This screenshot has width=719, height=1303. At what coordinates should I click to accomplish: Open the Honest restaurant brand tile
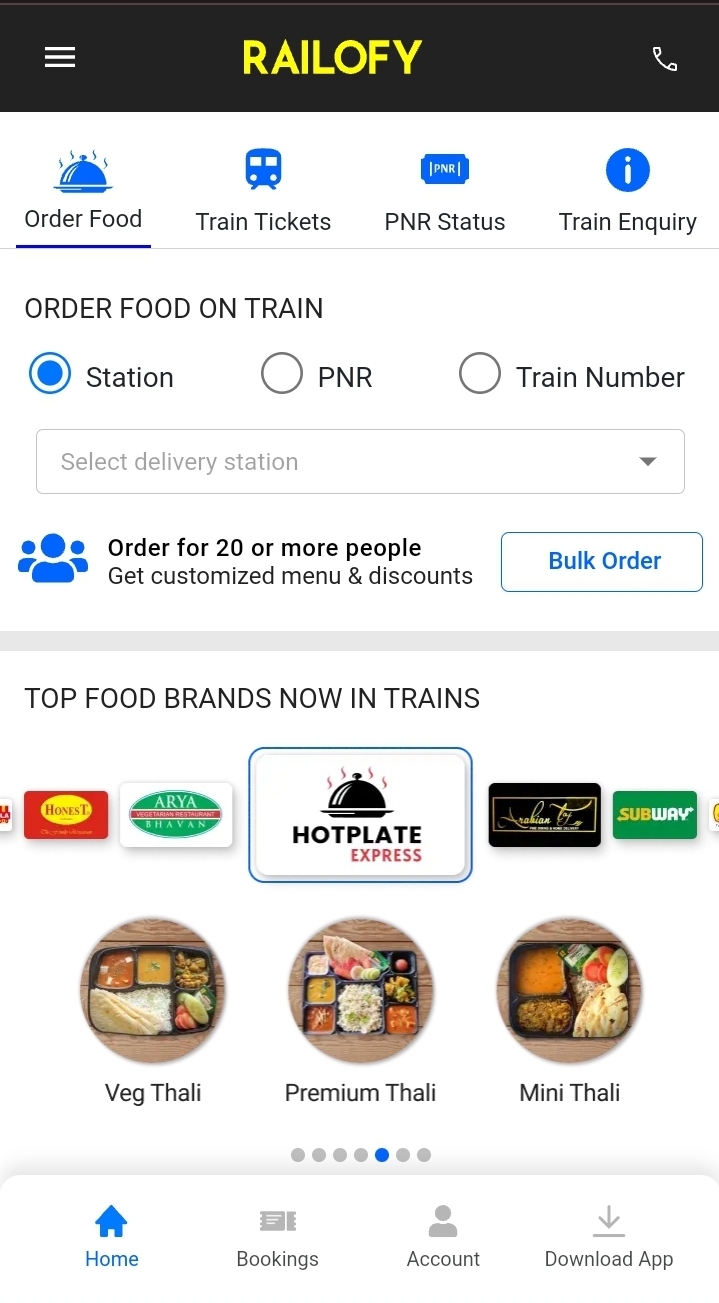tap(66, 815)
